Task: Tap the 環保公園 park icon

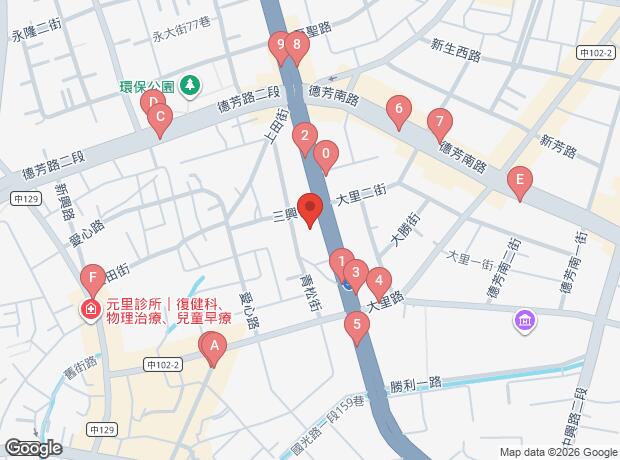Action: coord(191,85)
